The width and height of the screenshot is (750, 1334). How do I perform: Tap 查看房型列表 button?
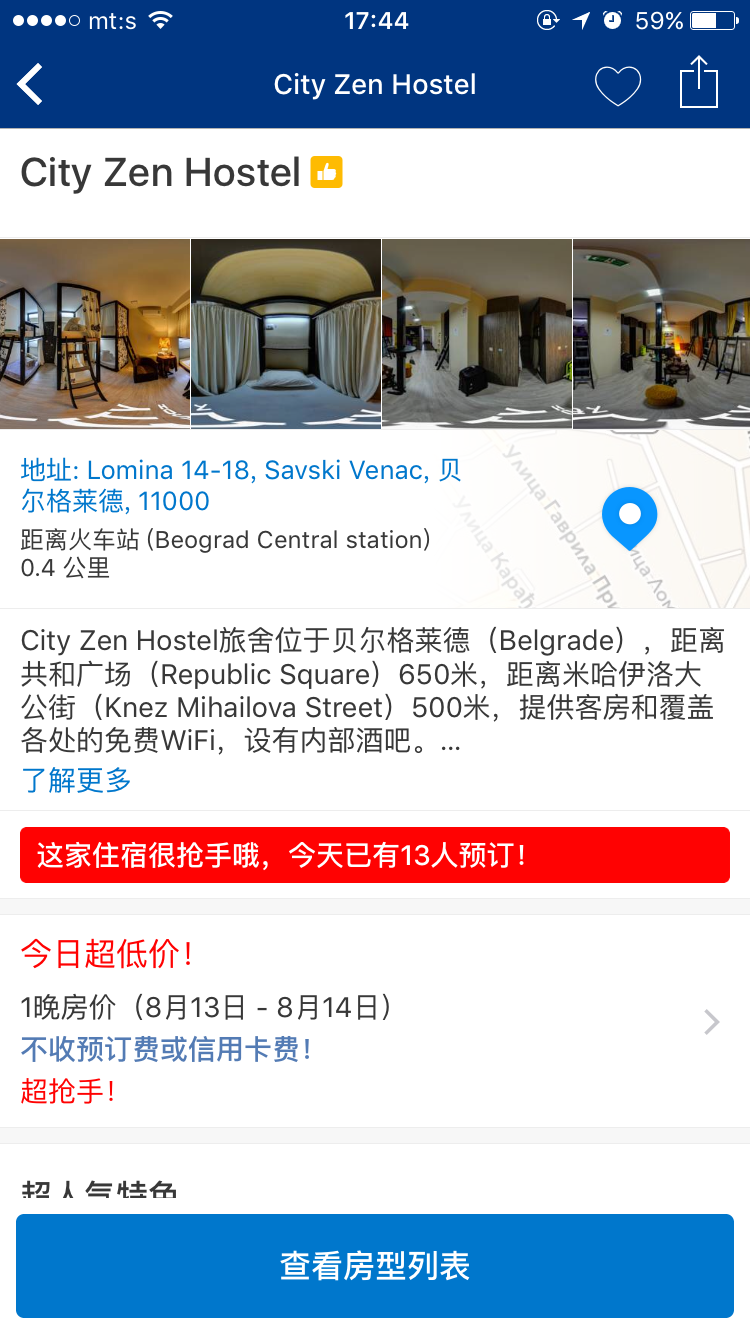tap(375, 1266)
